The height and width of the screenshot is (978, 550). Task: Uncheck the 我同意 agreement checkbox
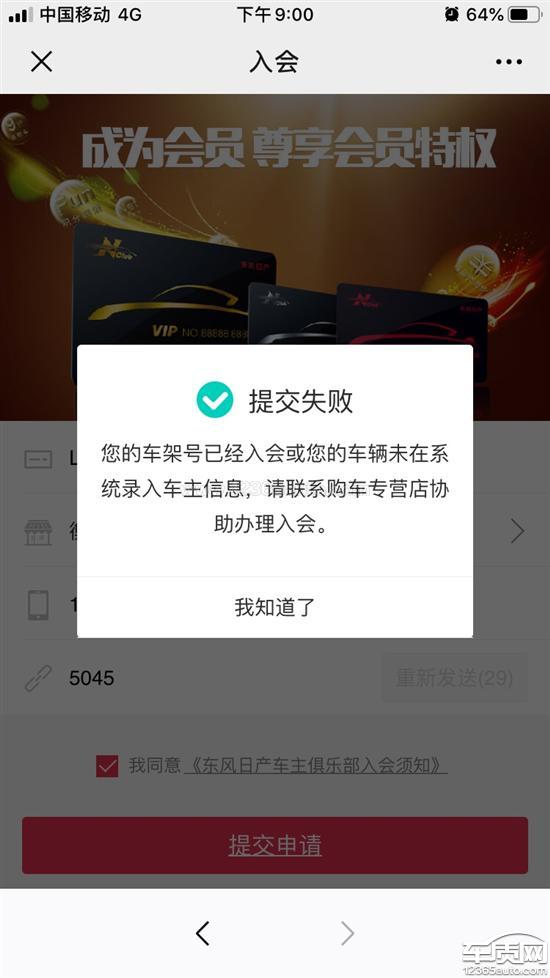107,765
